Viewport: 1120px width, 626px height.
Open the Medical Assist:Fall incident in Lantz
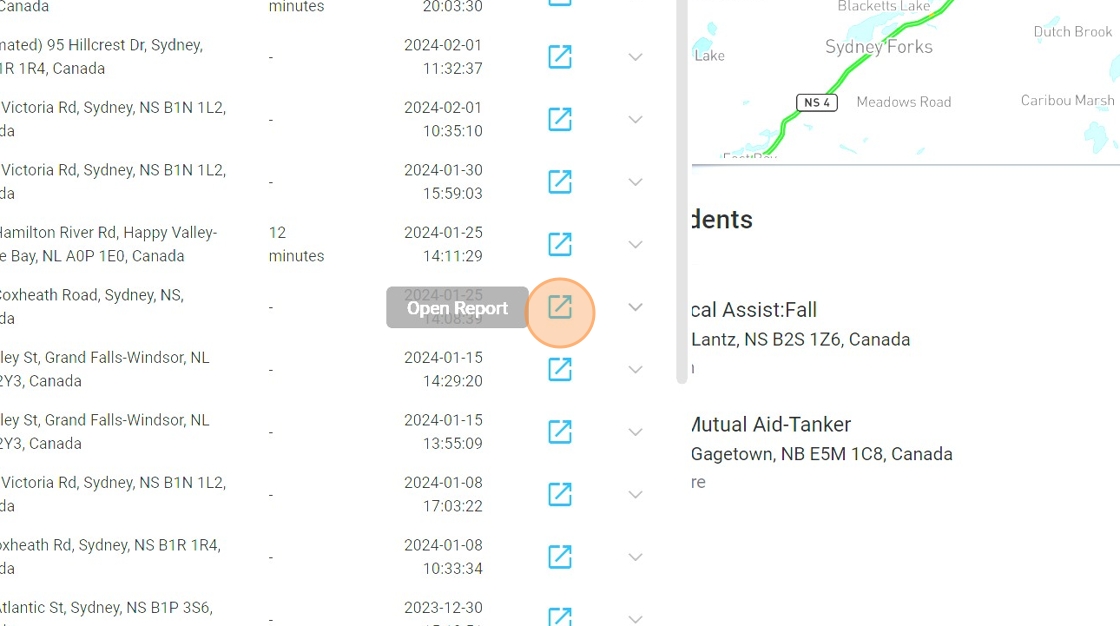[755, 311]
